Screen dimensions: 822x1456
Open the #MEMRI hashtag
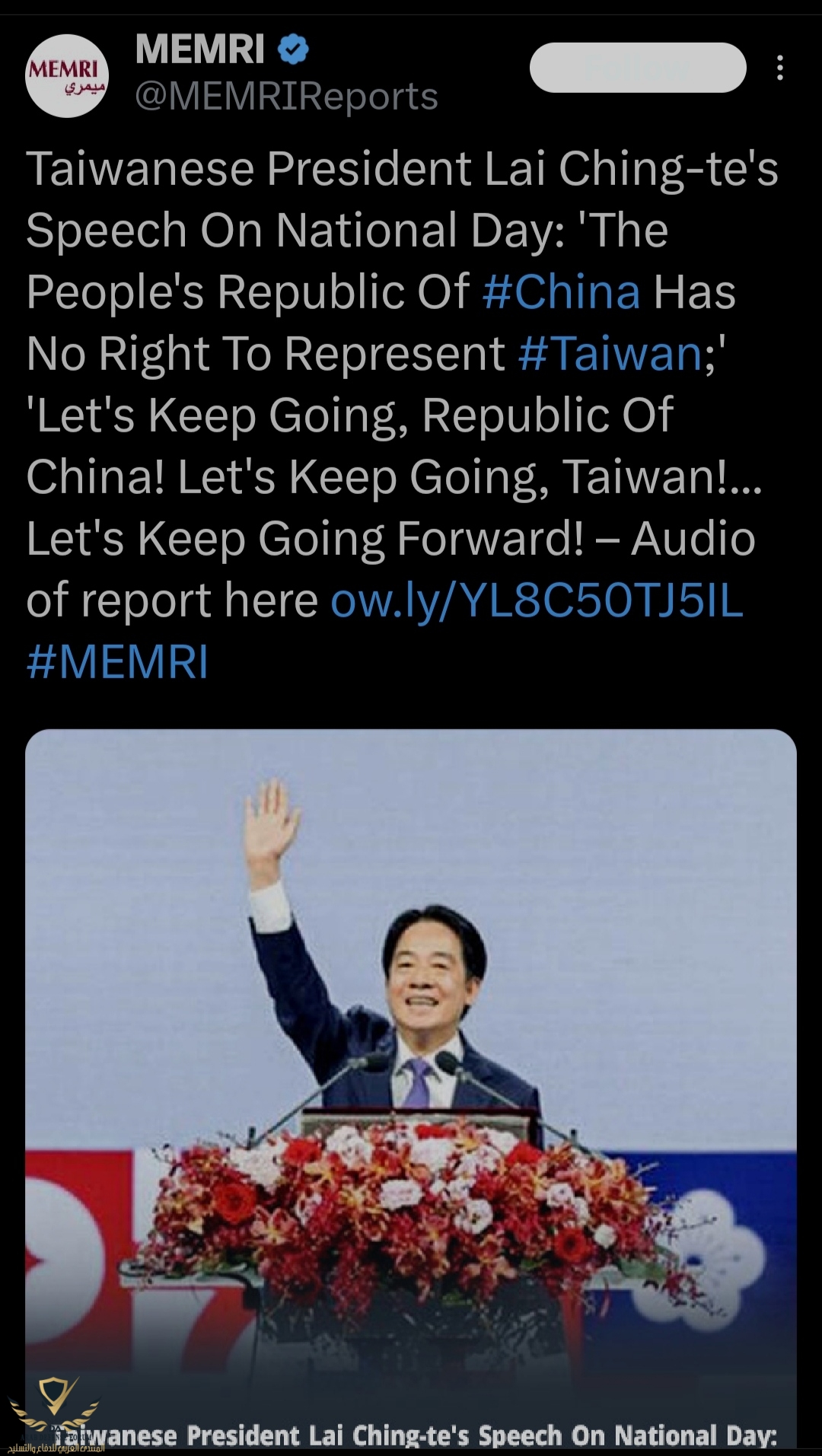[x=117, y=662]
